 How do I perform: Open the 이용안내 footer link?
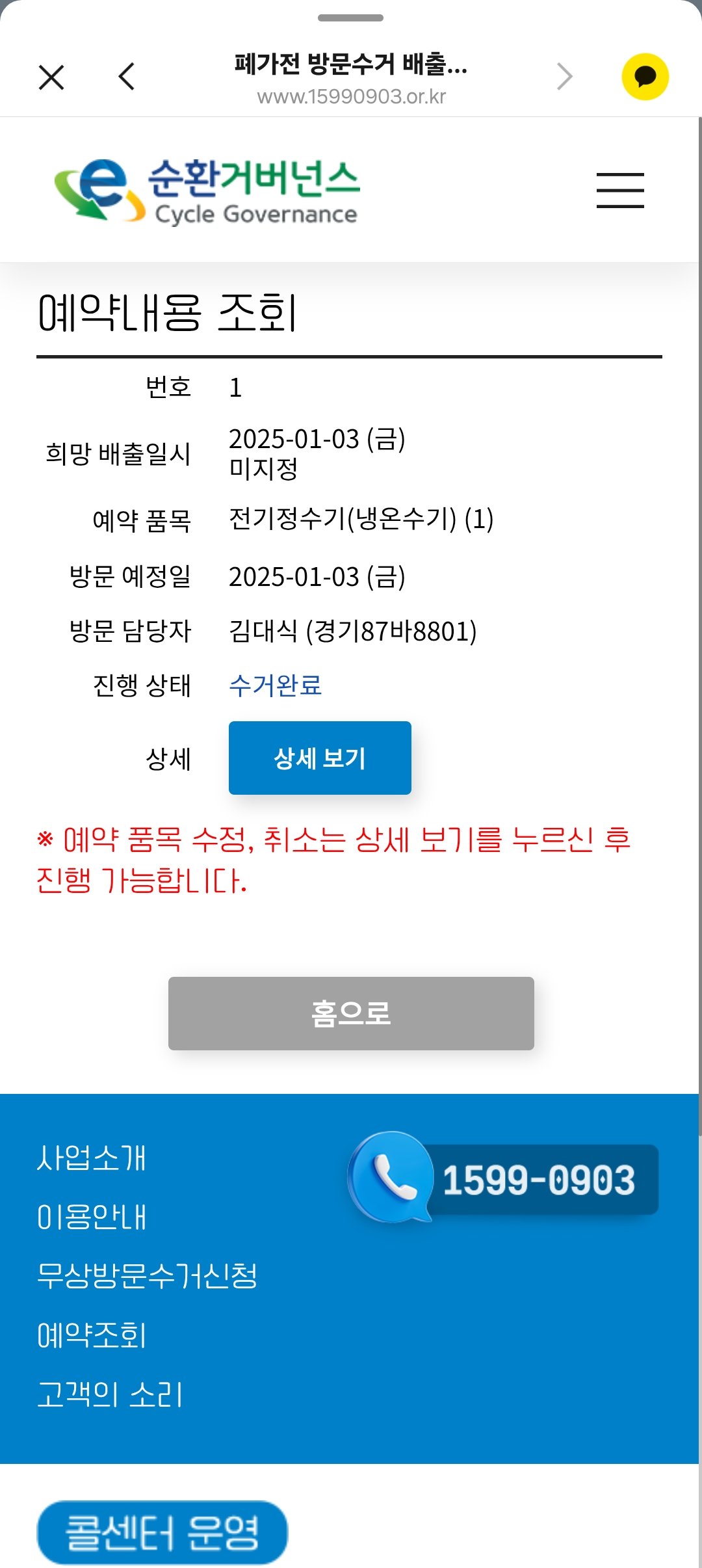[x=92, y=1217]
